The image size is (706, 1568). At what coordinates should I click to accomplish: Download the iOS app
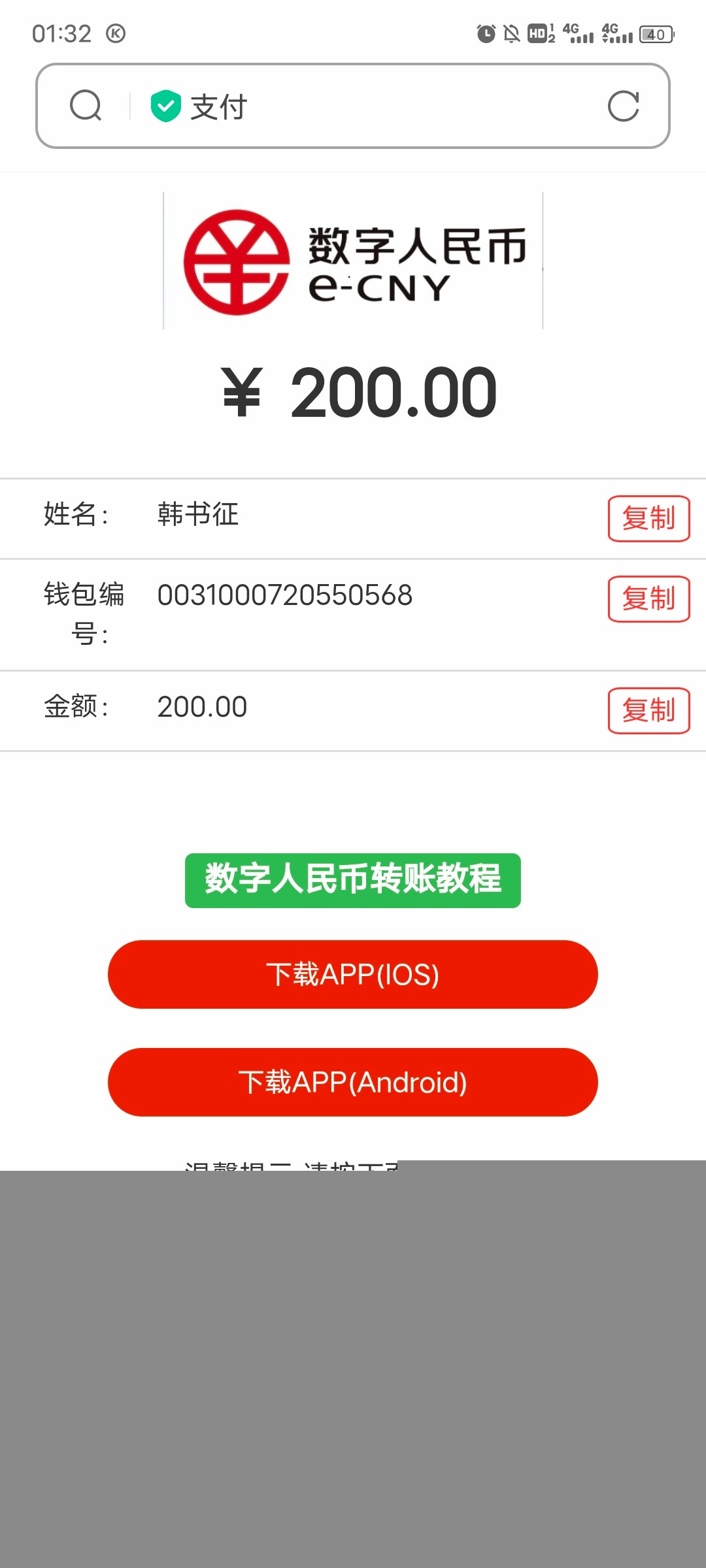coord(353,974)
